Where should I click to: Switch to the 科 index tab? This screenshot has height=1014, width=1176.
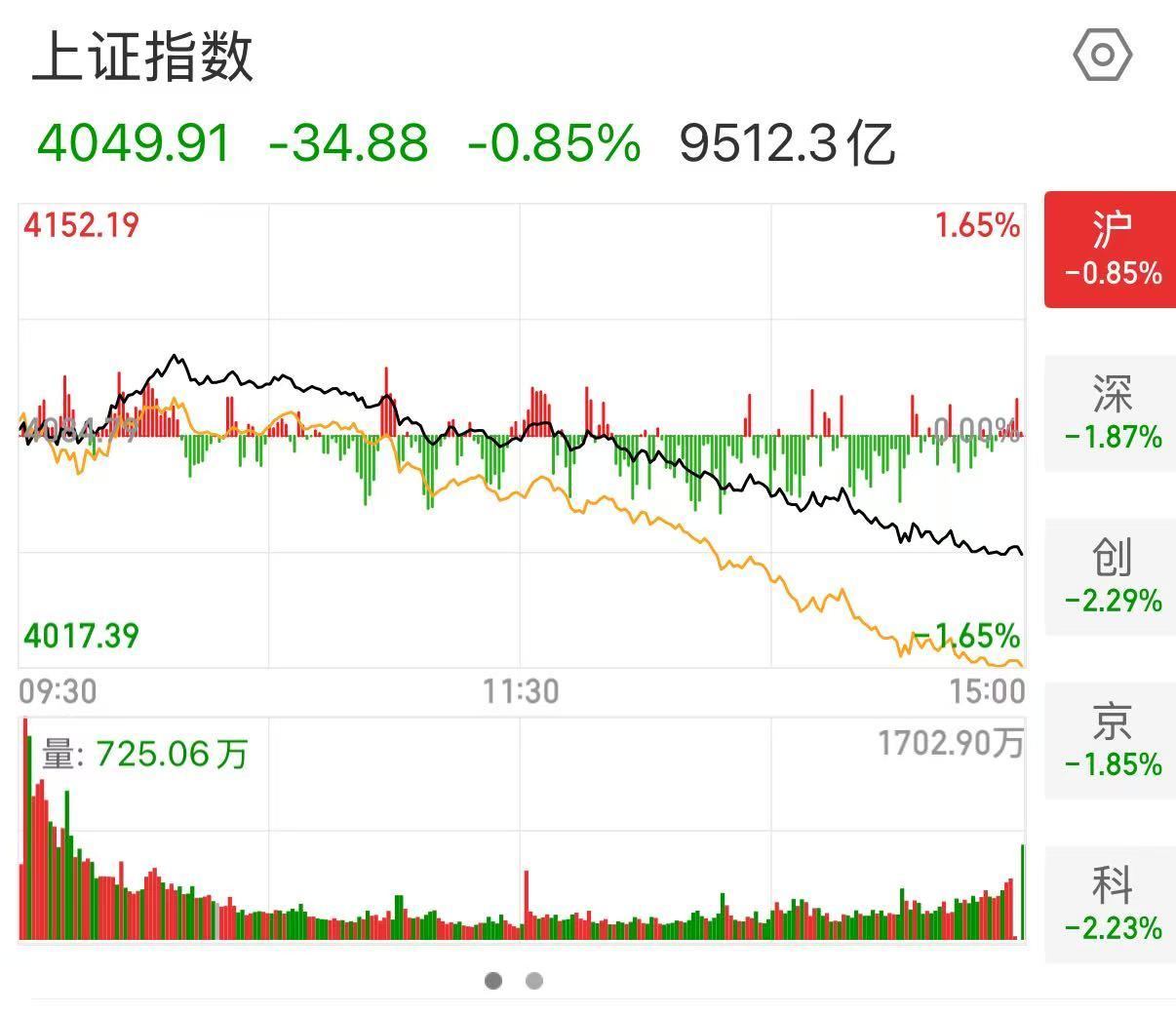[x=1112, y=905]
